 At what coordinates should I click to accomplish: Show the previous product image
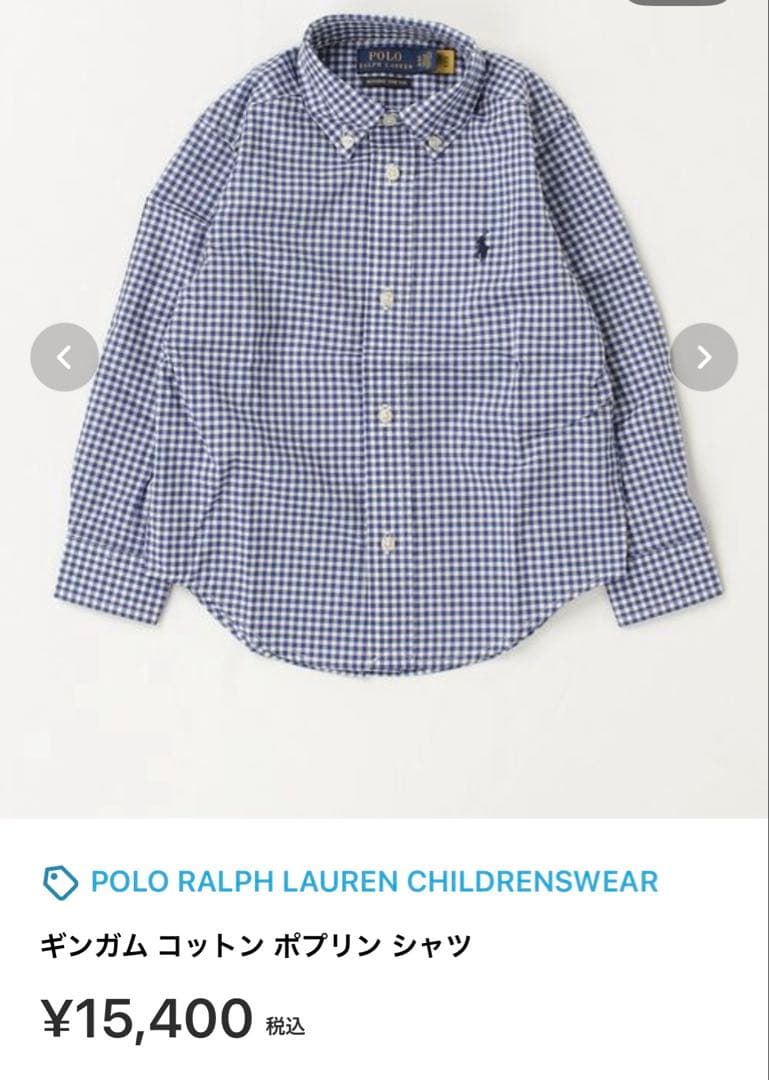[64, 357]
